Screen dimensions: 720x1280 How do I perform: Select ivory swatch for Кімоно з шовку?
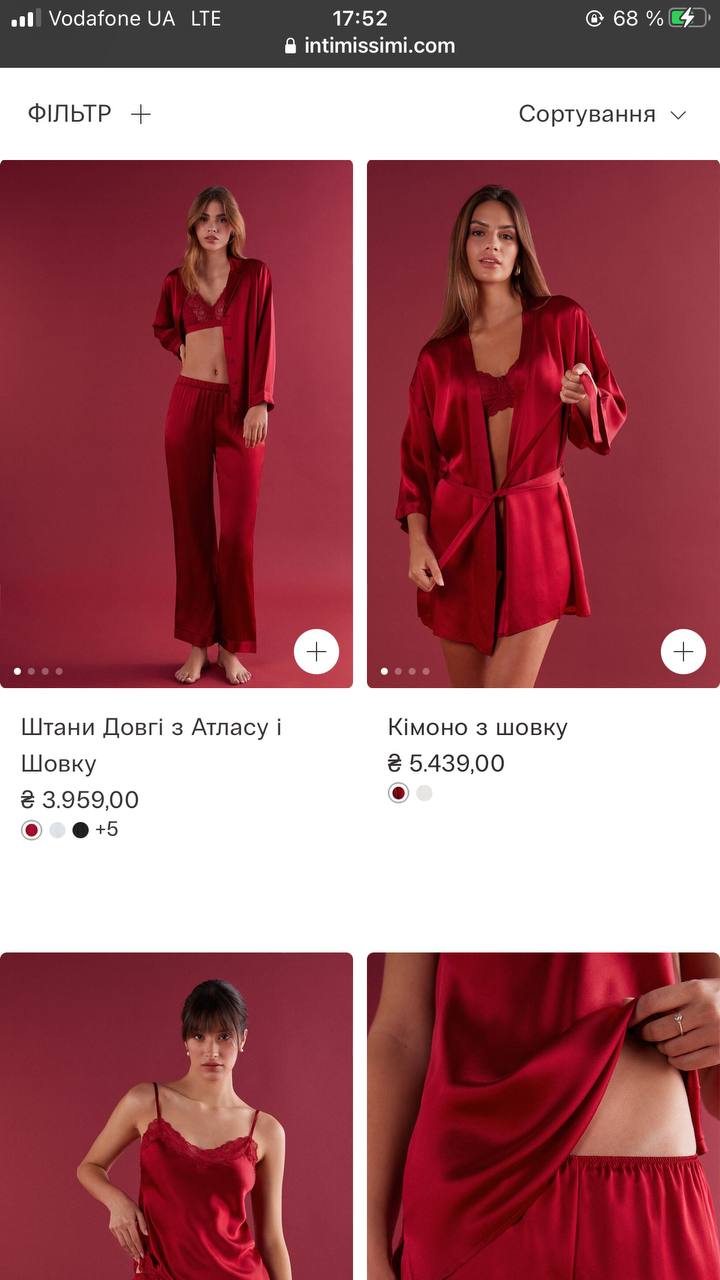pos(424,793)
